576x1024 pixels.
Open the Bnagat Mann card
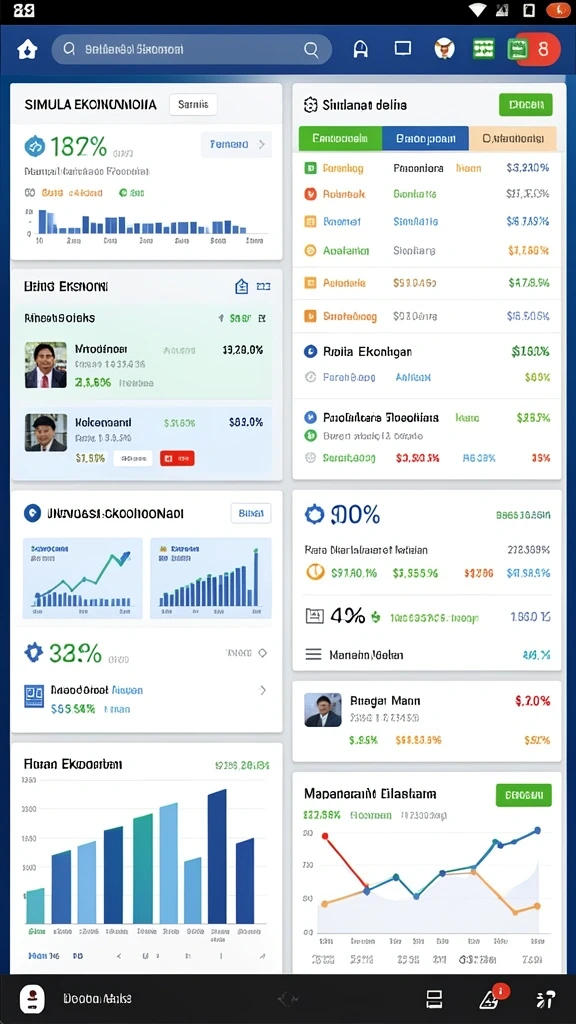pyautogui.click(x=426, y=720)
